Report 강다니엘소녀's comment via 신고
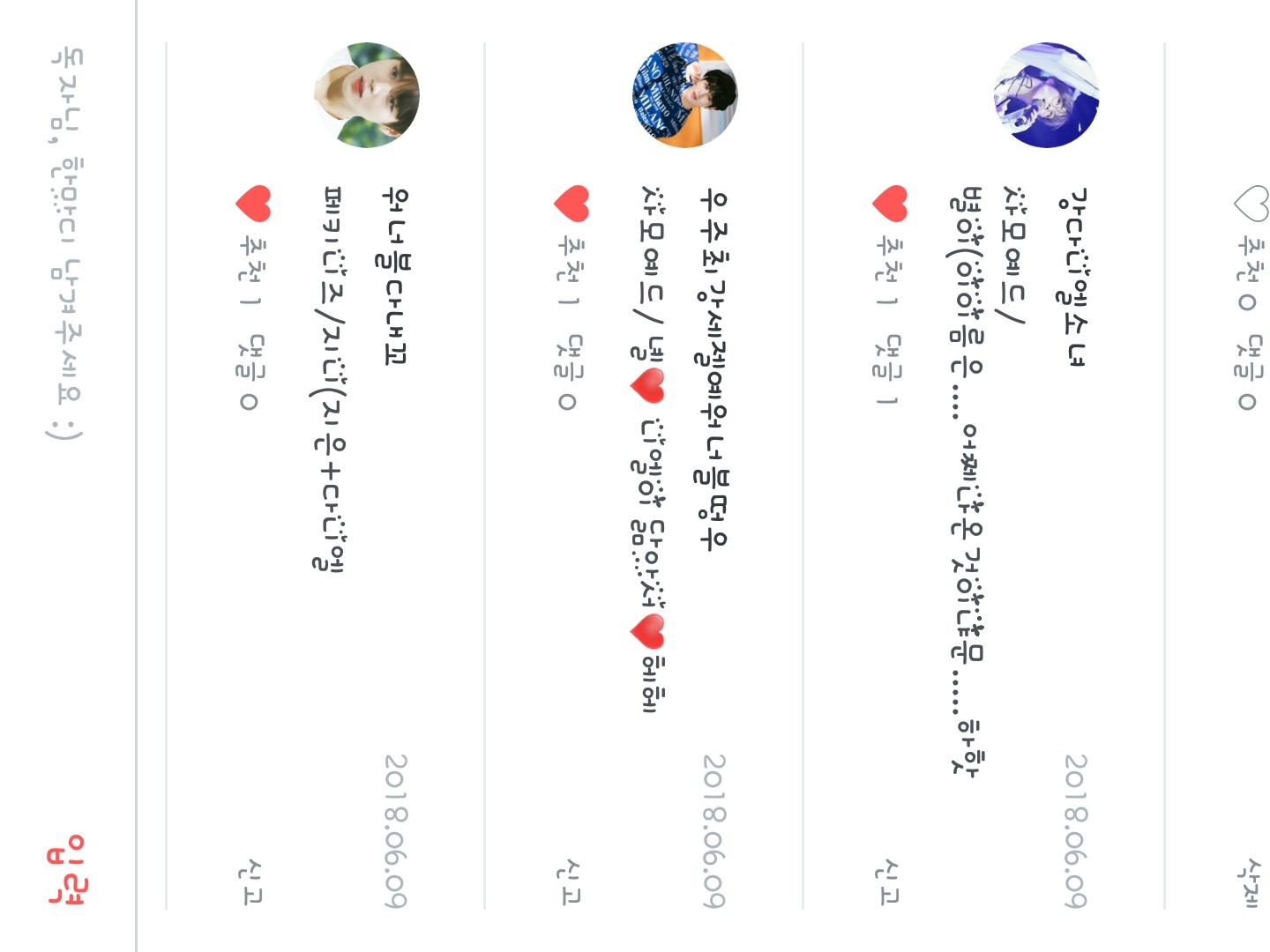1270x952 pixels. pyautogui.click(x=889, y=881)
